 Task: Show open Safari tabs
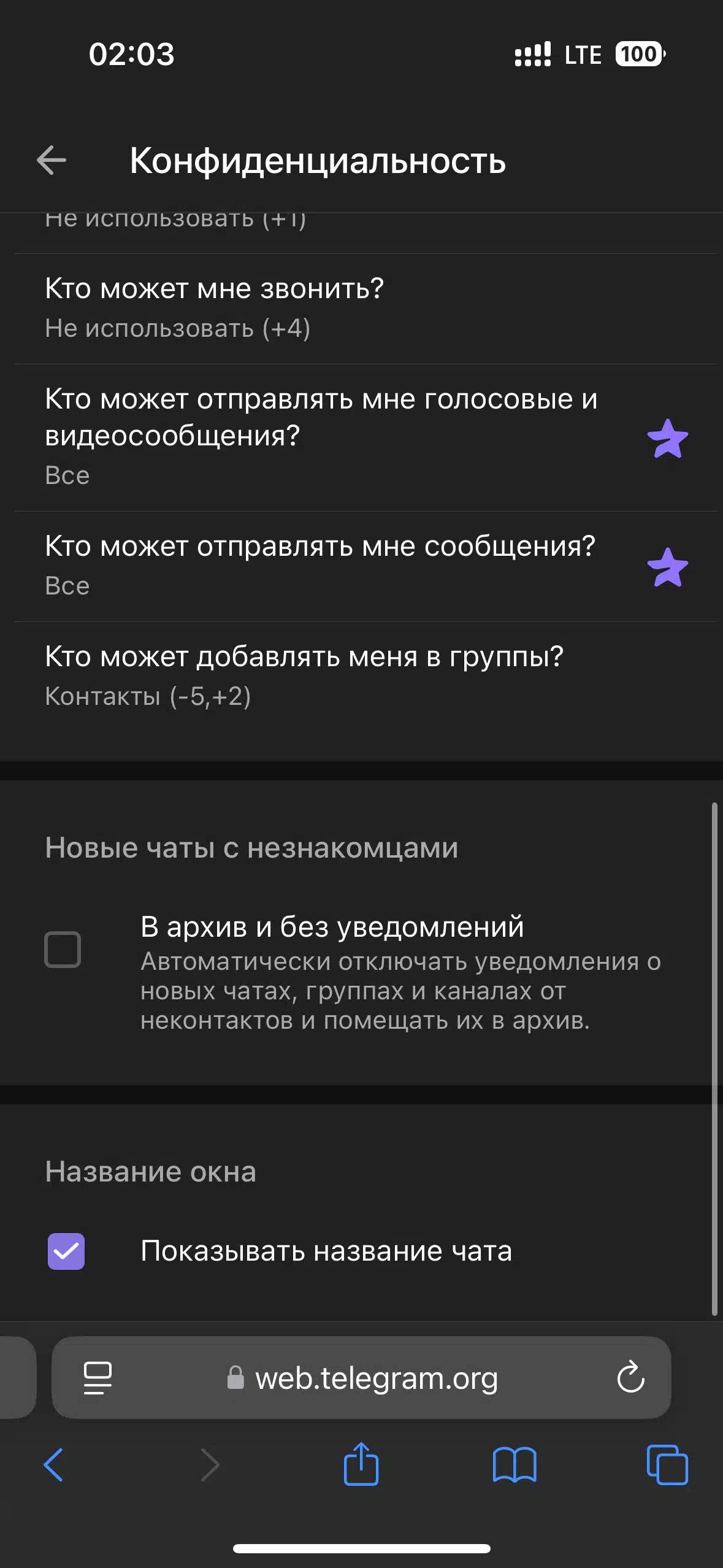[667, 1465]
